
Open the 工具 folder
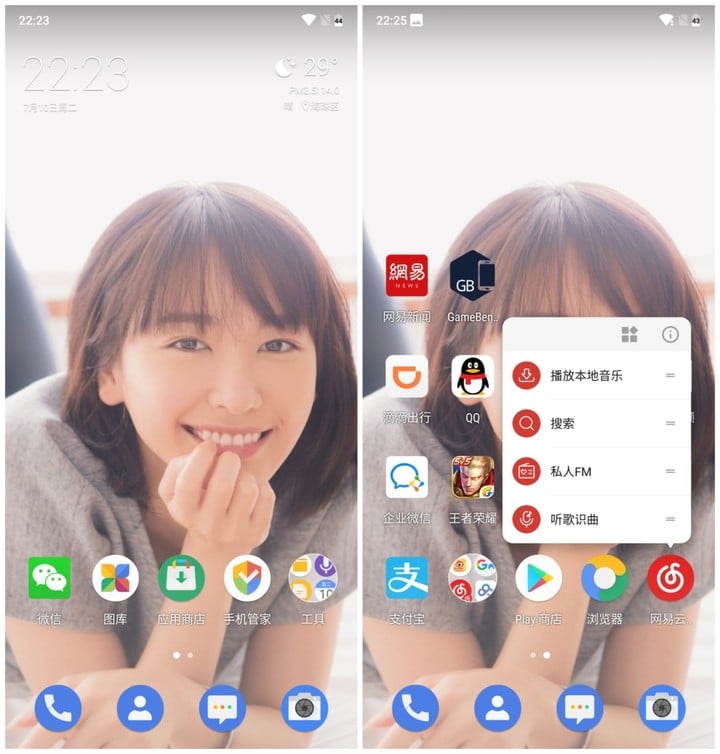pos(313,578)
